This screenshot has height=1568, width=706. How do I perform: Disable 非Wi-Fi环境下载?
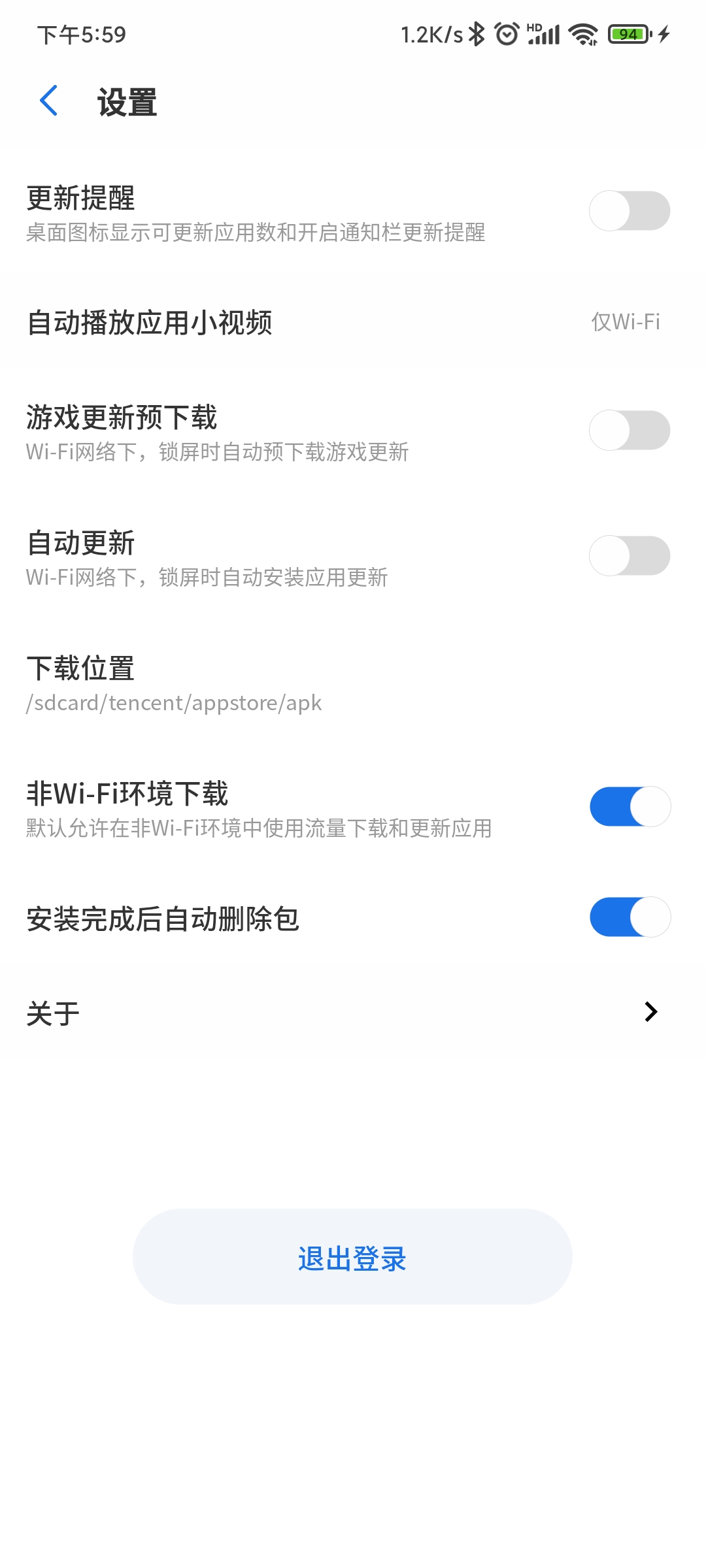(x=629, y=807)
